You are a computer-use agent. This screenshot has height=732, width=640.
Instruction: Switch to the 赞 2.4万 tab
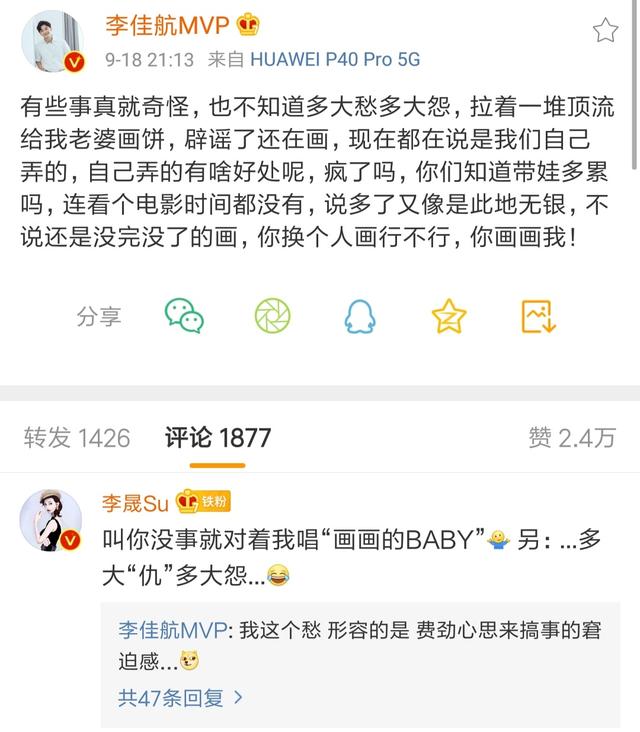572,438
